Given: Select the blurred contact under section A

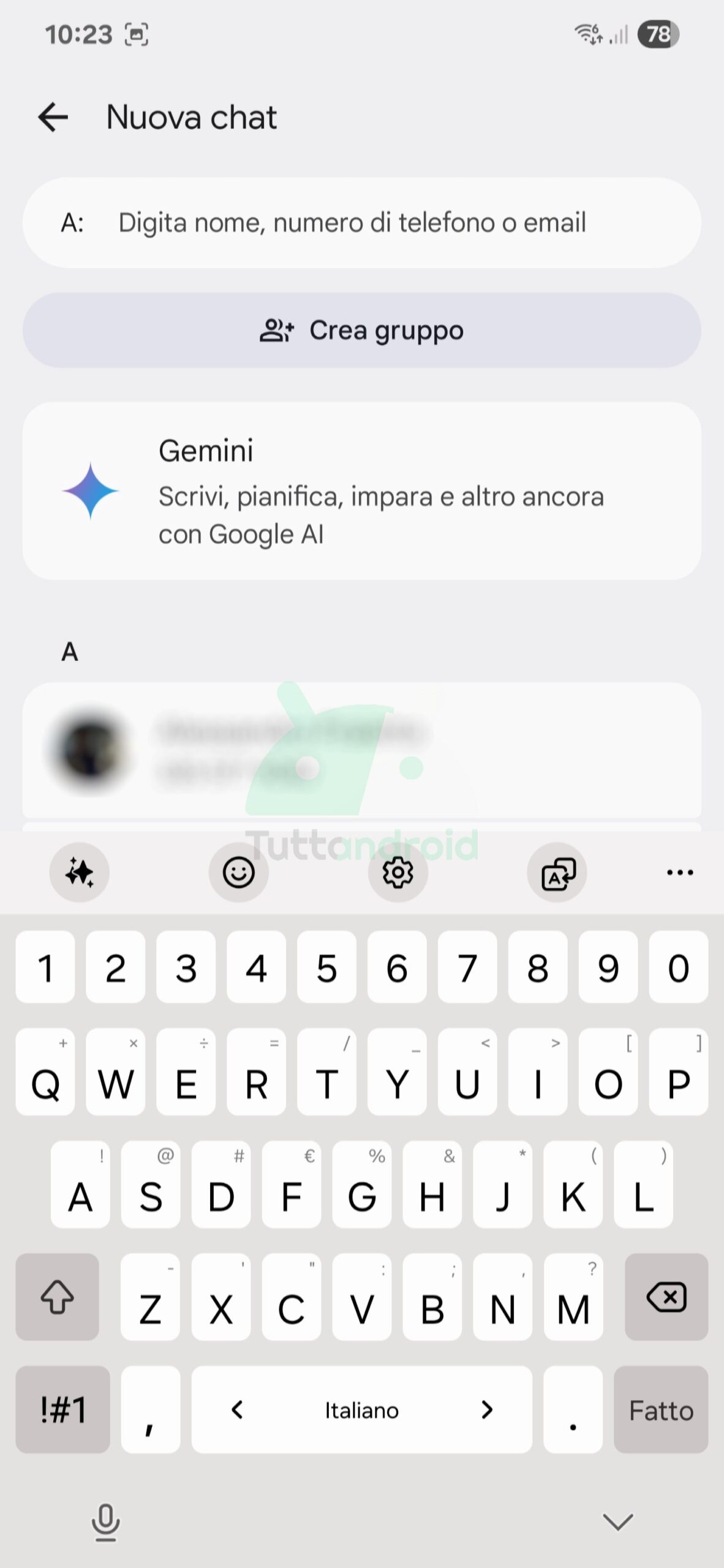Looking at the screenshot, I should pyautogui.click(x=361, y=750).
